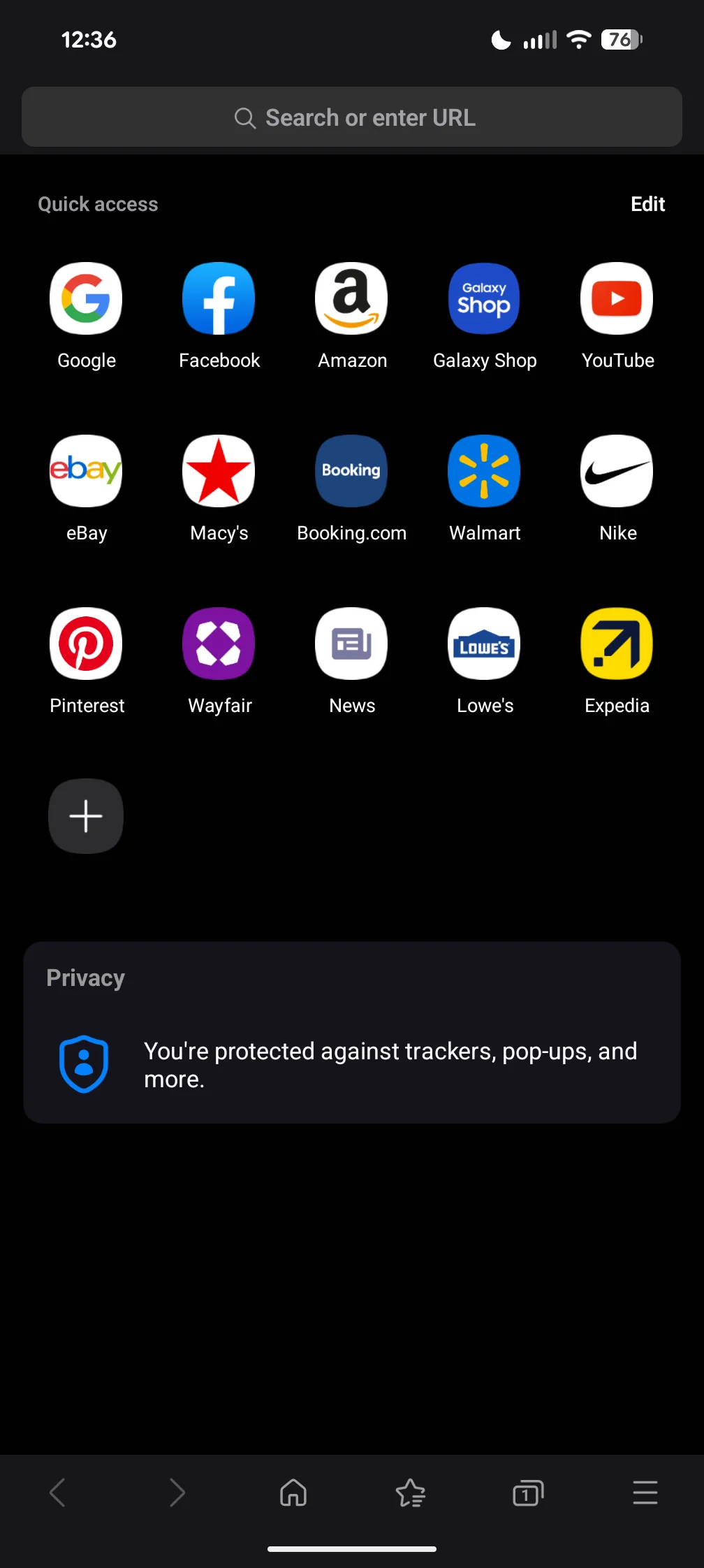704x1568 pixels.
Task: Launch the Amazon quick access site
Action: coord(351,299)
